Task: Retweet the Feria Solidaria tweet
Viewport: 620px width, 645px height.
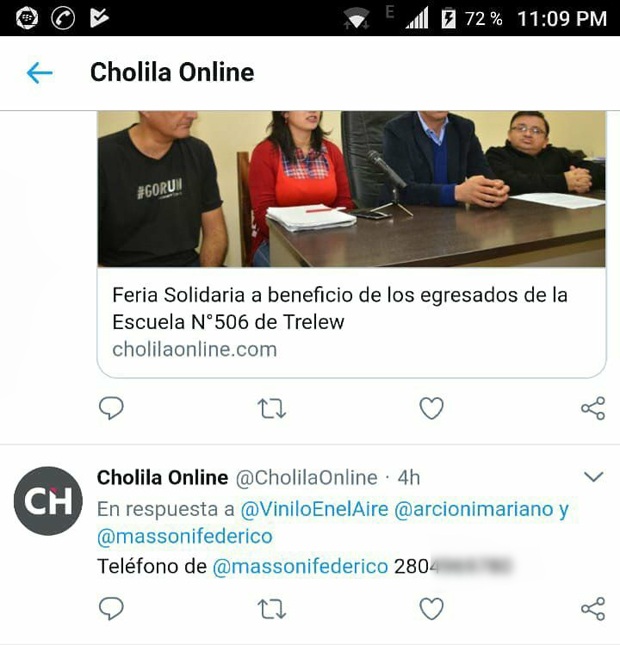Action: tap(271, 408)
